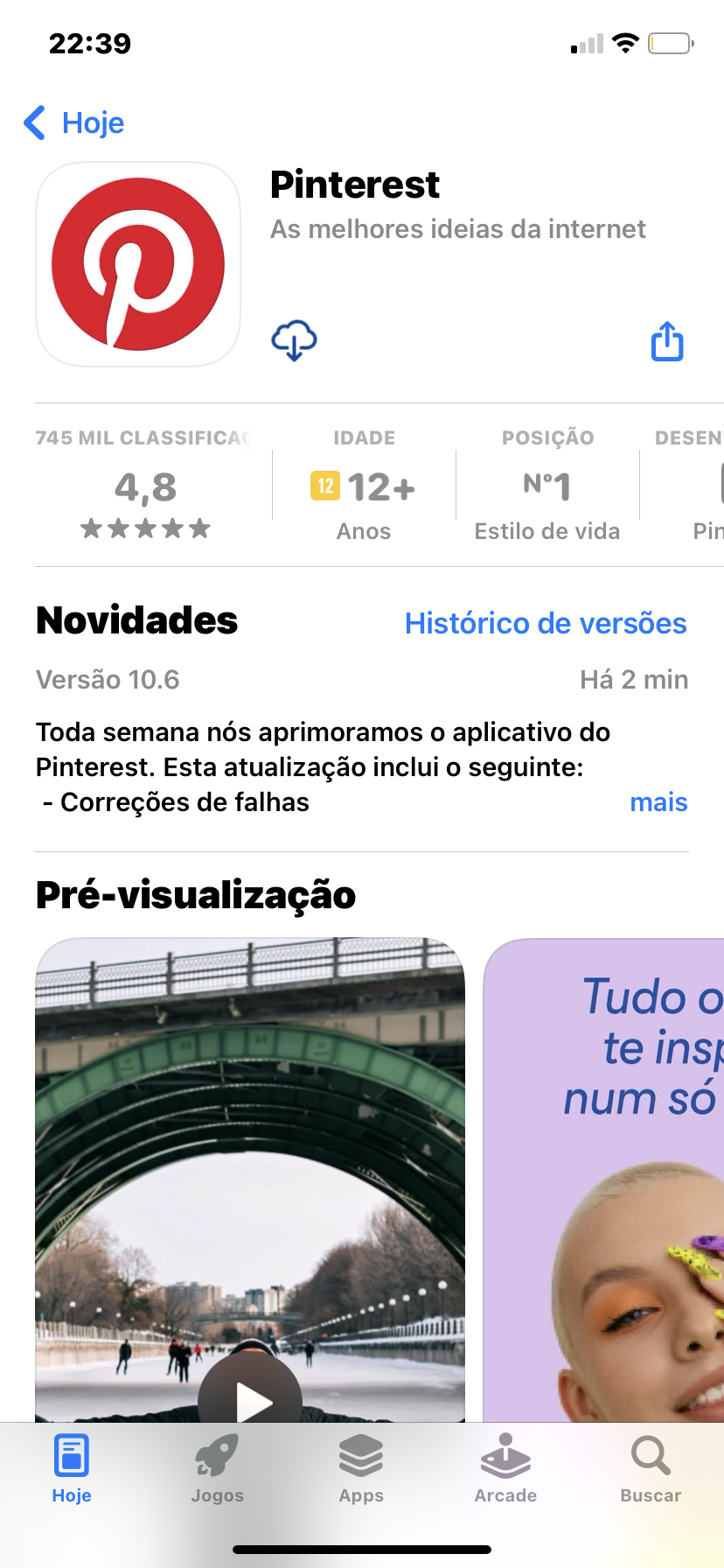Image resolution: width=724 pixels, height=1568 pixels.
Task: Switch to the Apps tab
Action: pyautogui.click(x=361, y=1469)
